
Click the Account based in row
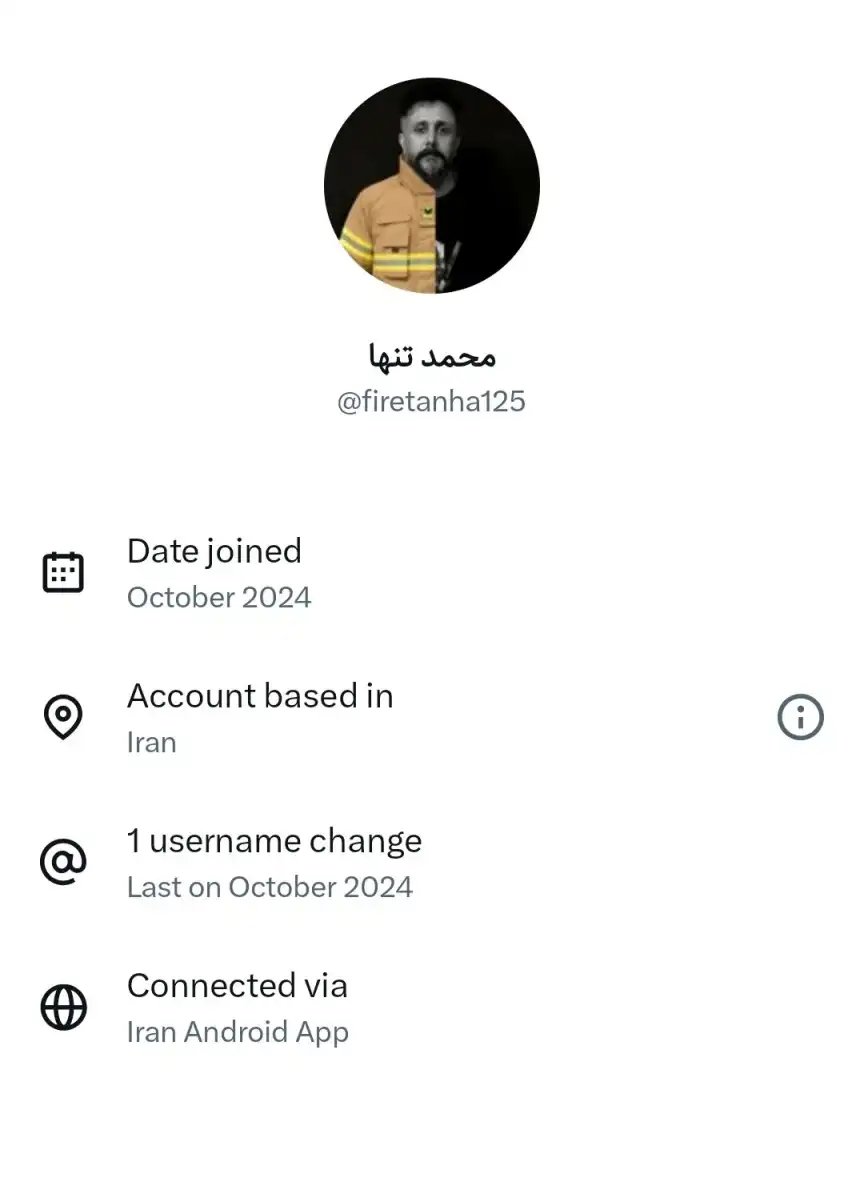[259, 697]
